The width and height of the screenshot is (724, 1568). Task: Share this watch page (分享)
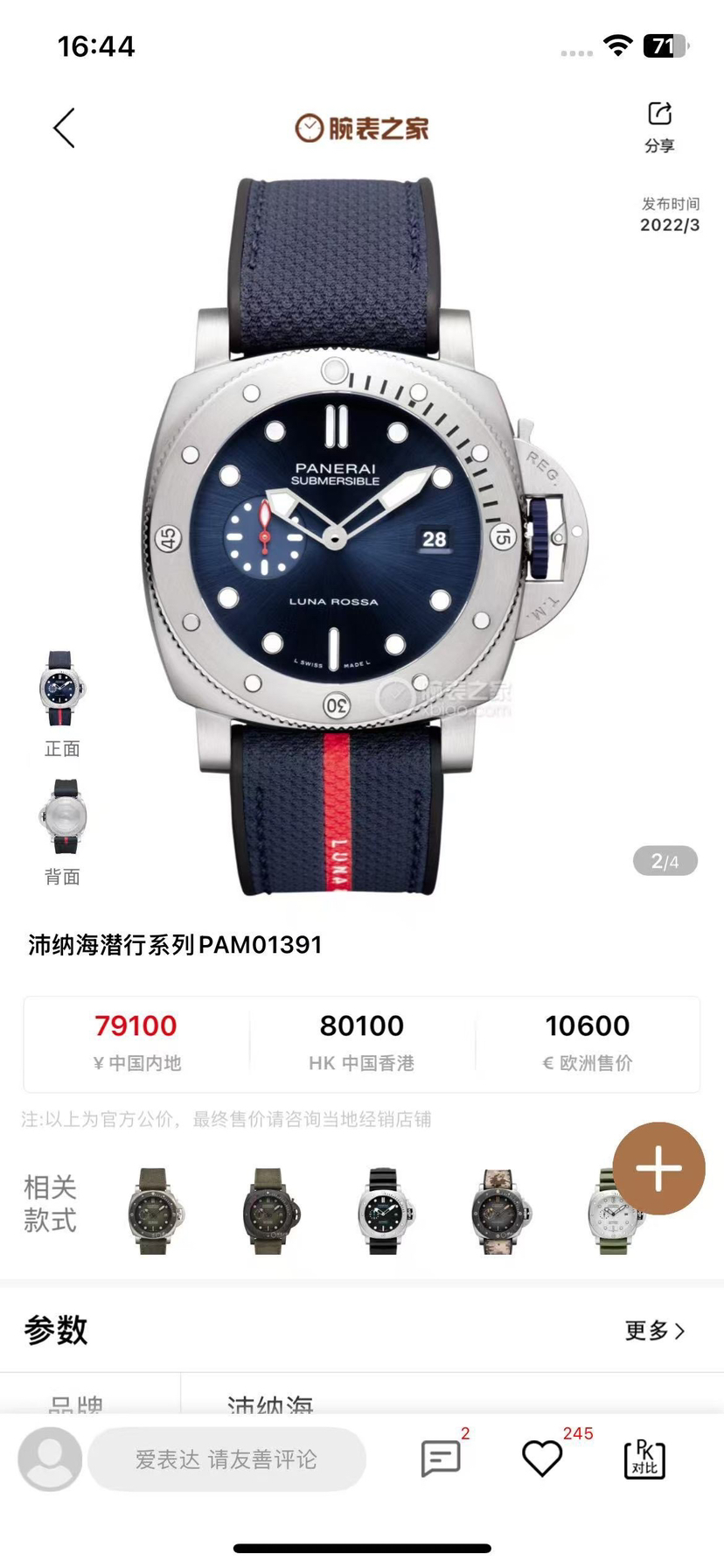[659, 126]
